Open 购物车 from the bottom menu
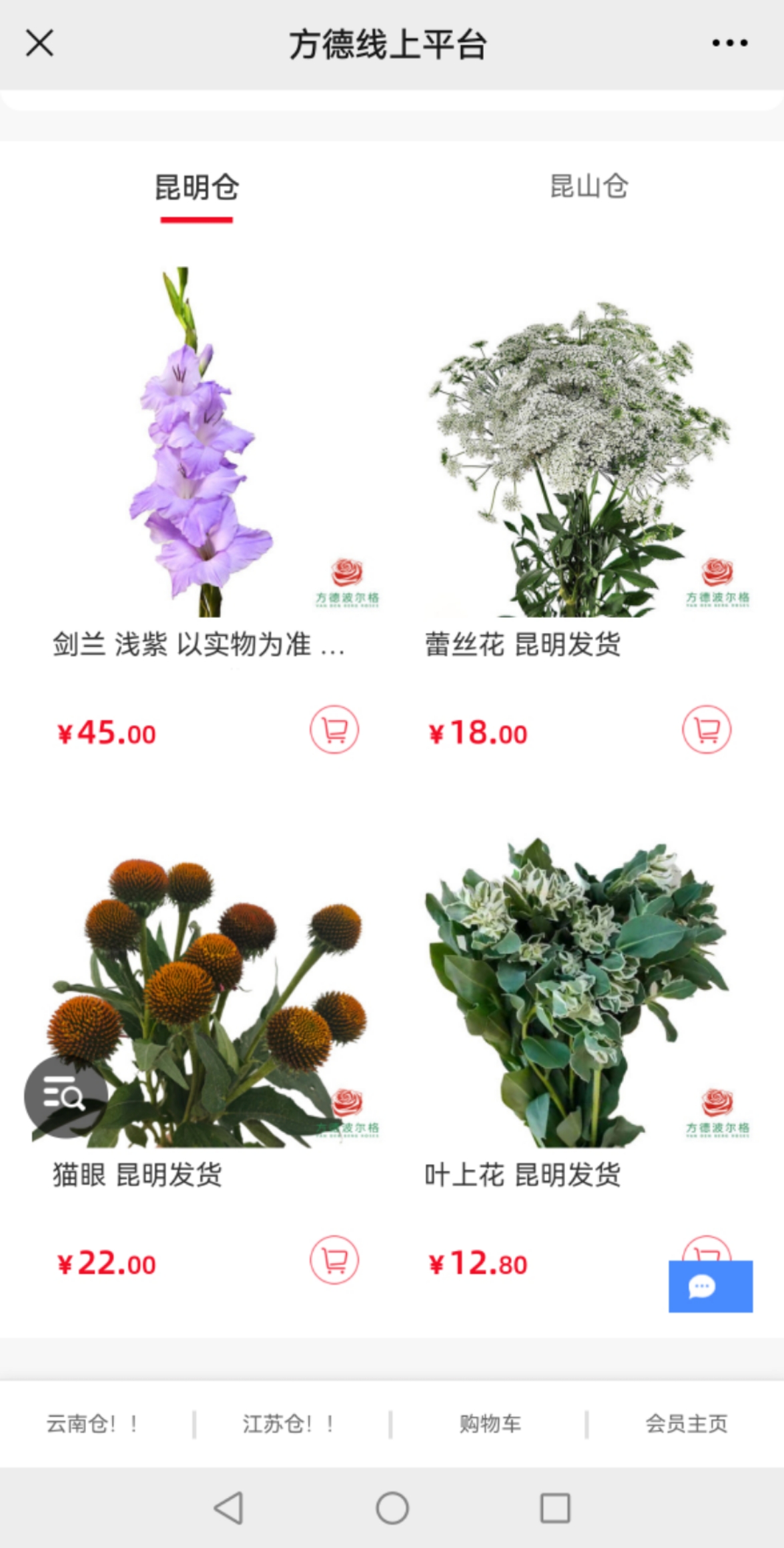 [x=490, y=1424]
